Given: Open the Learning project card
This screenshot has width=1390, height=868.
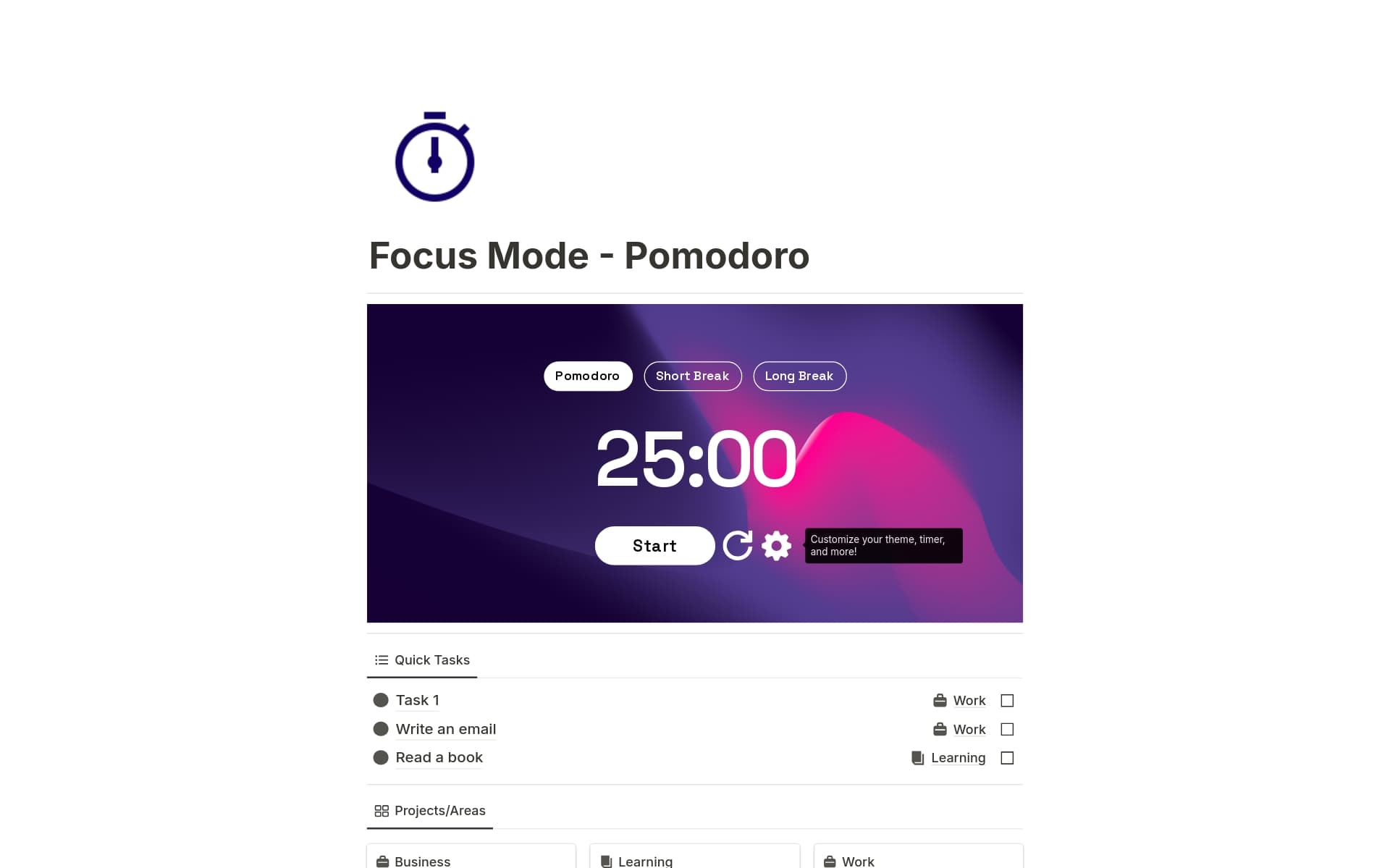Looking at the screenshot, I should point(694,860).
